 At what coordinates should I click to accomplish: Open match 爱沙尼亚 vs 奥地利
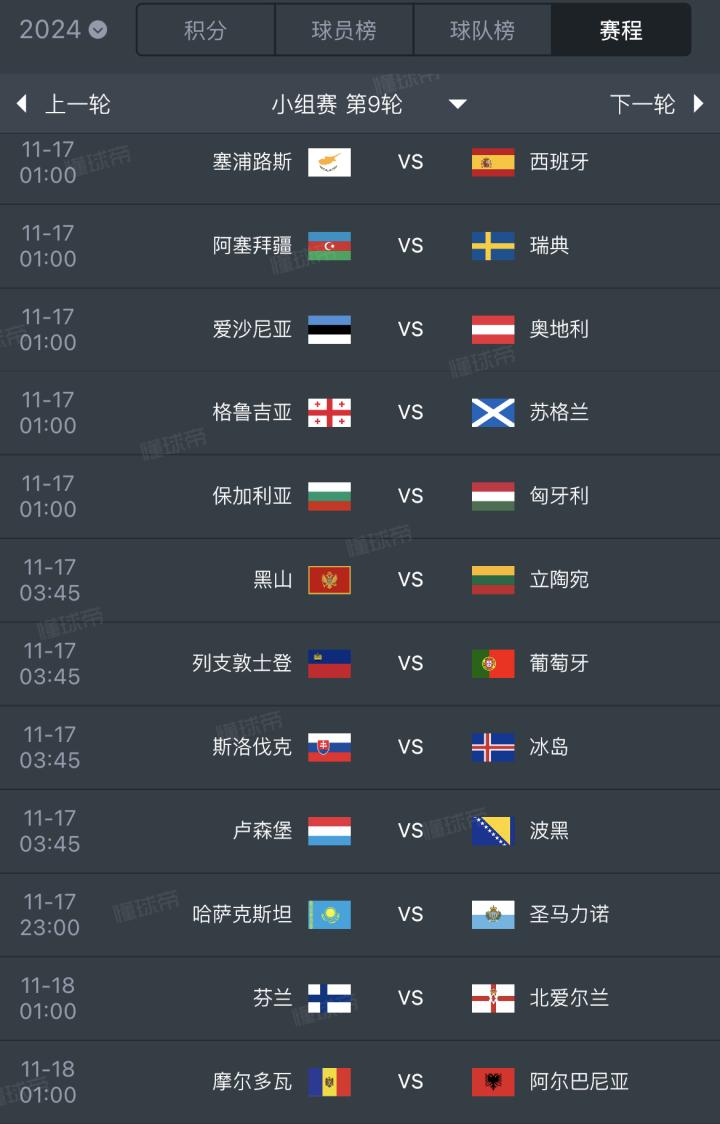click(x=410, y=329)
